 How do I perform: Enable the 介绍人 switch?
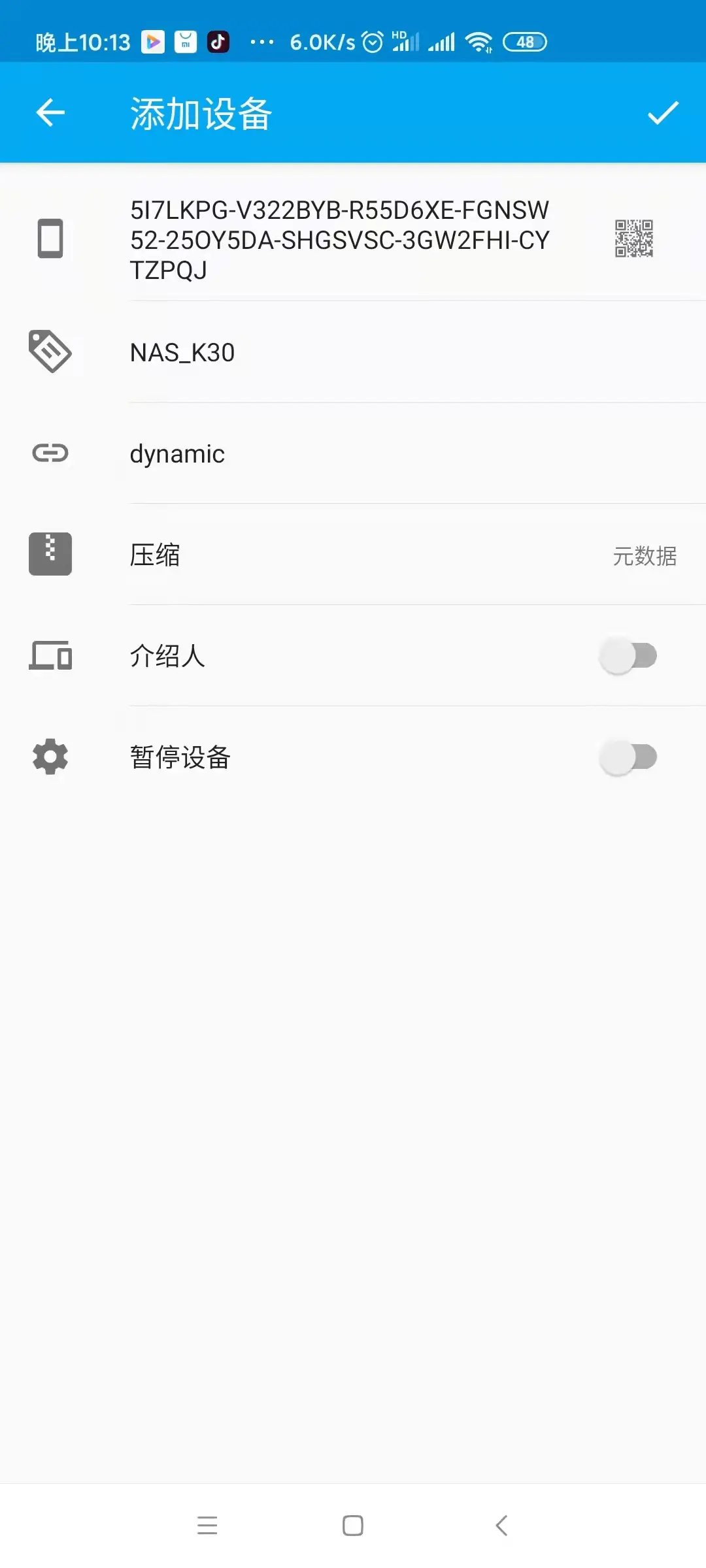[628, 656]
